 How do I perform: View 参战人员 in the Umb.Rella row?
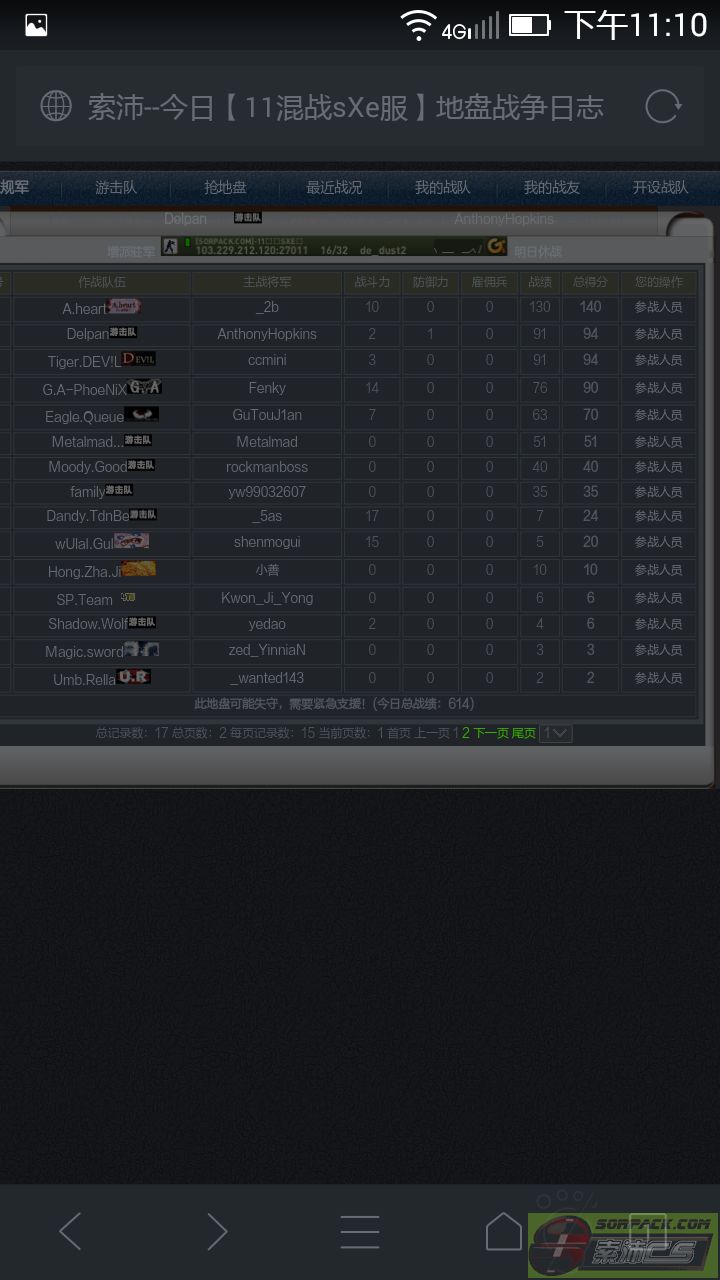point(658,678)
